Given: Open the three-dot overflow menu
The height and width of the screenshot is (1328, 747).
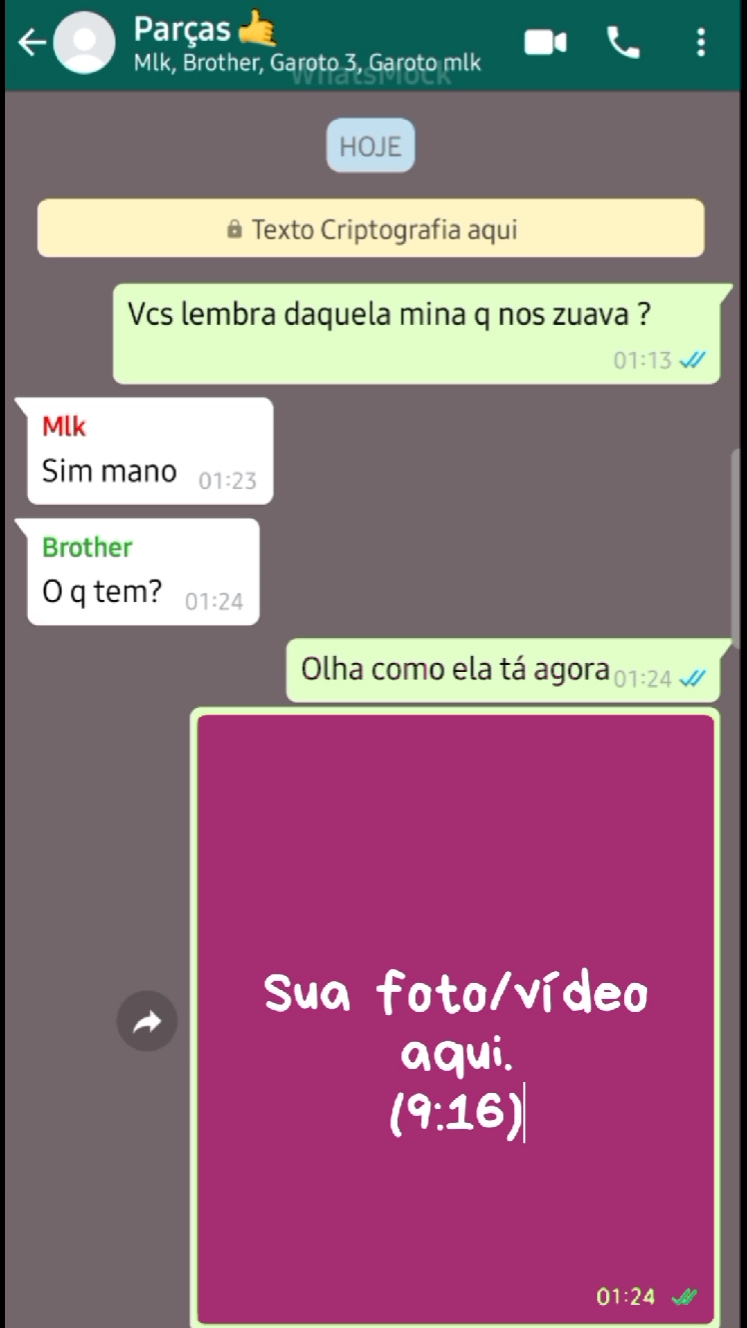Looking at the screenshot, I should pyautogui.click(x=701, y=42).
